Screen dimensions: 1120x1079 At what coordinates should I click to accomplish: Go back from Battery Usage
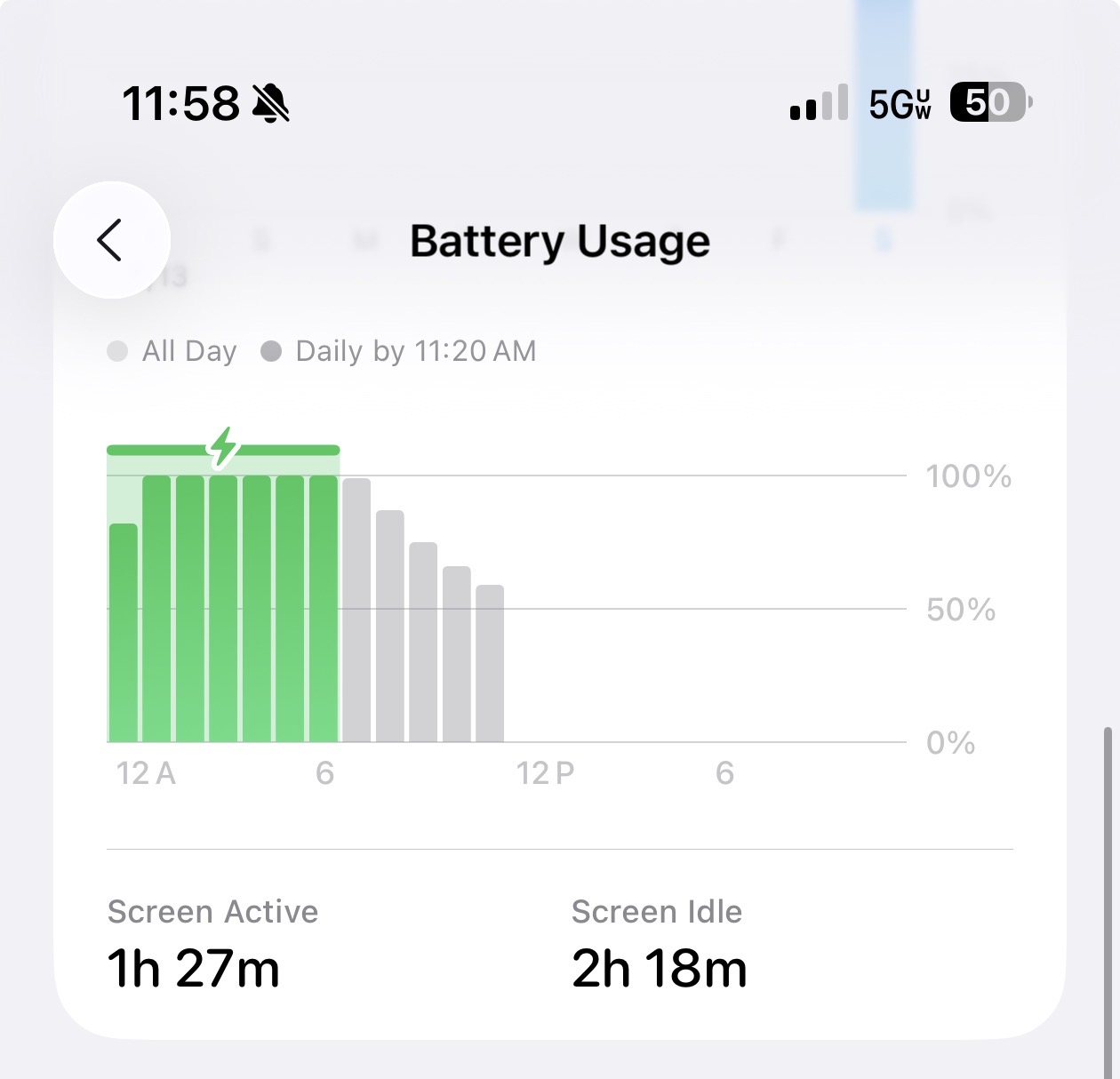pos(111,240)
